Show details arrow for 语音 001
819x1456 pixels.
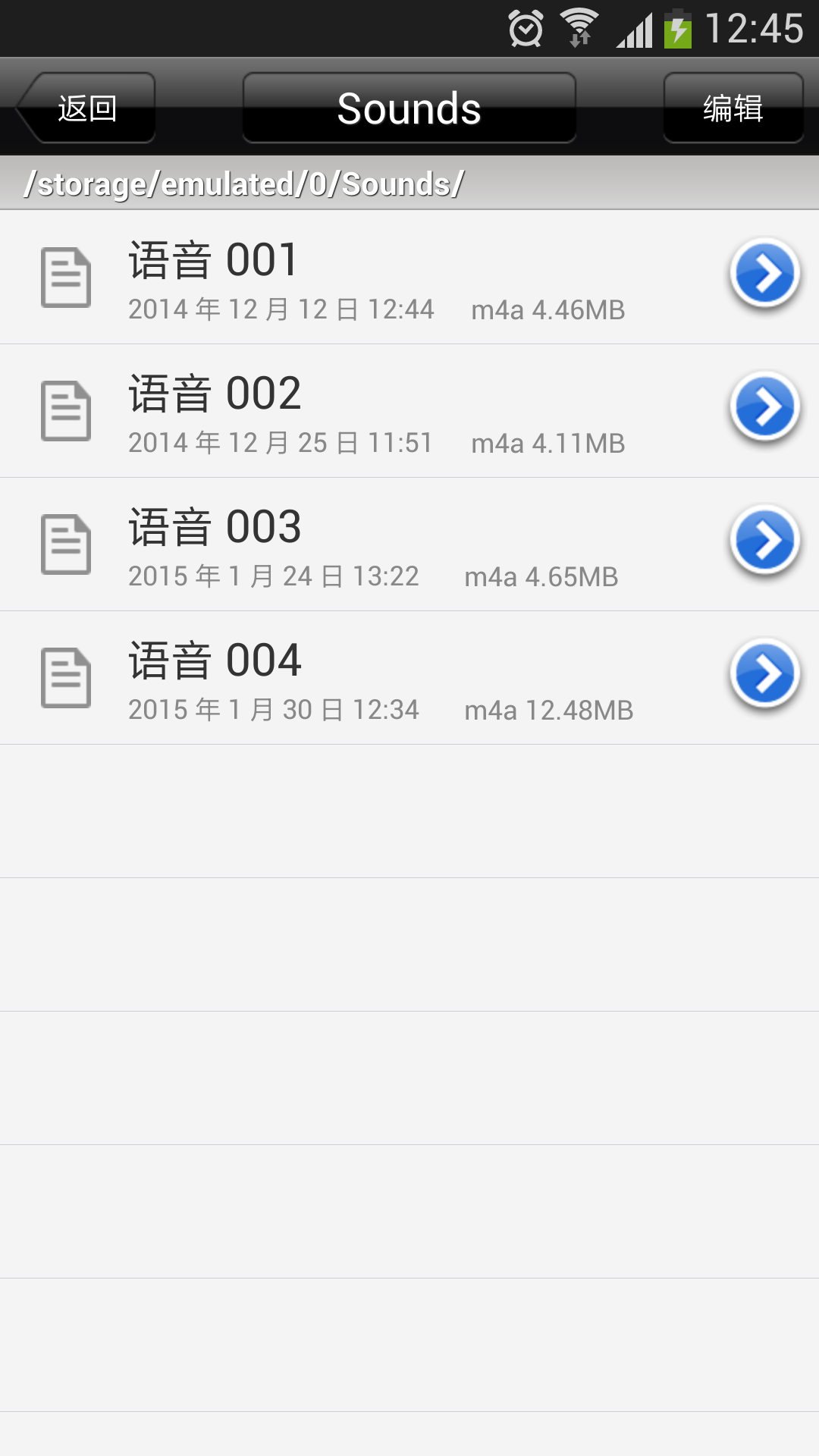point(765,274)
